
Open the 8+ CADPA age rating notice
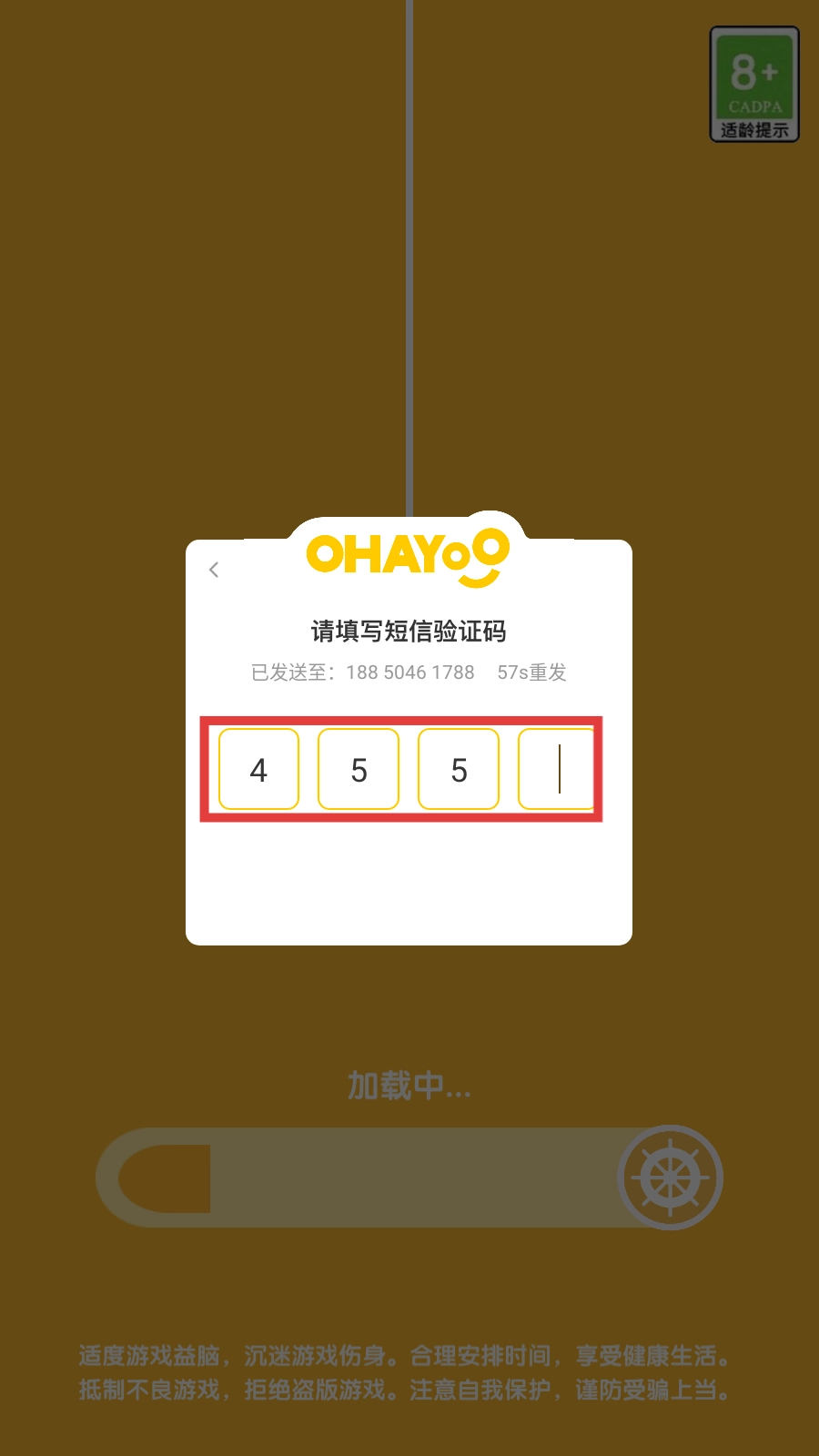[x=754, y=84]
